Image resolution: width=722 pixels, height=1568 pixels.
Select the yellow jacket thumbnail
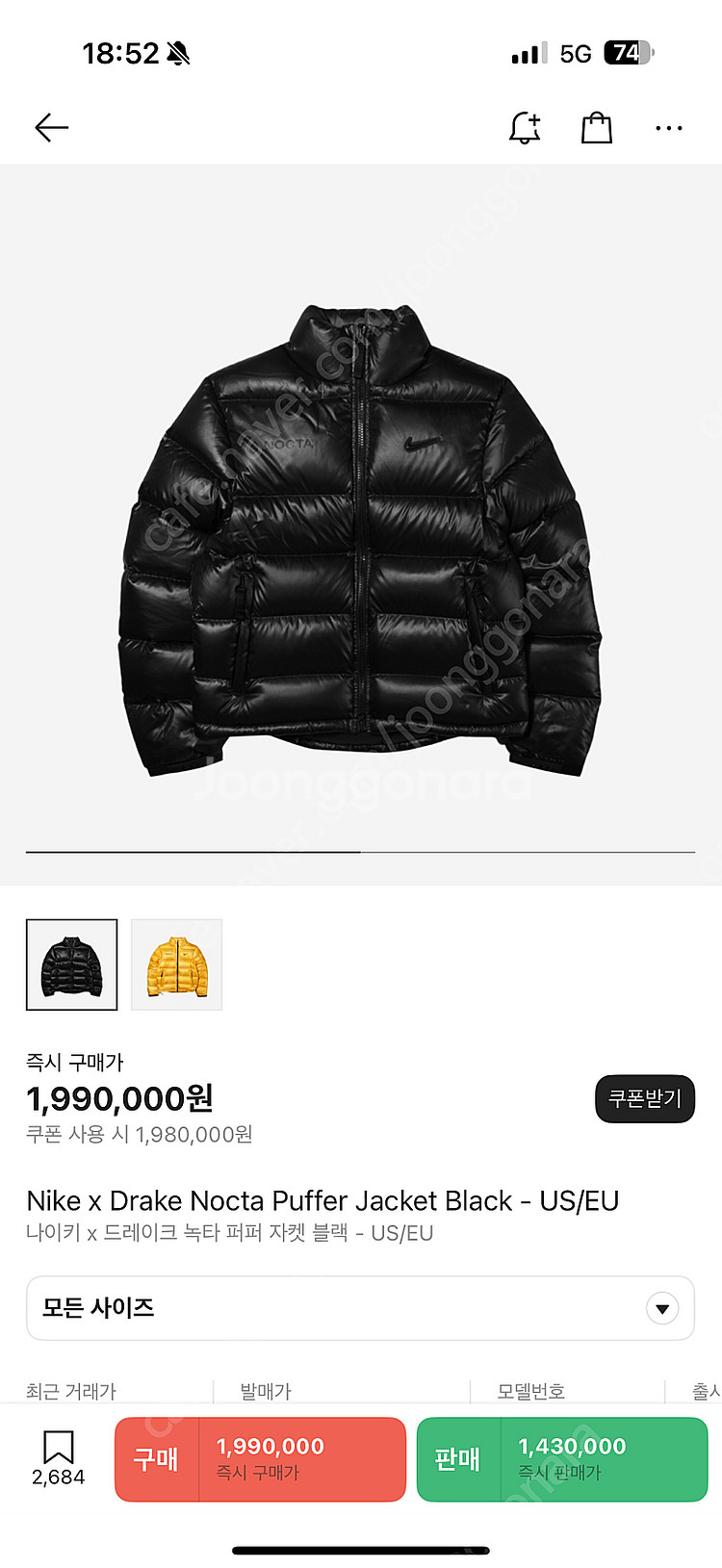tap(176, 964)
